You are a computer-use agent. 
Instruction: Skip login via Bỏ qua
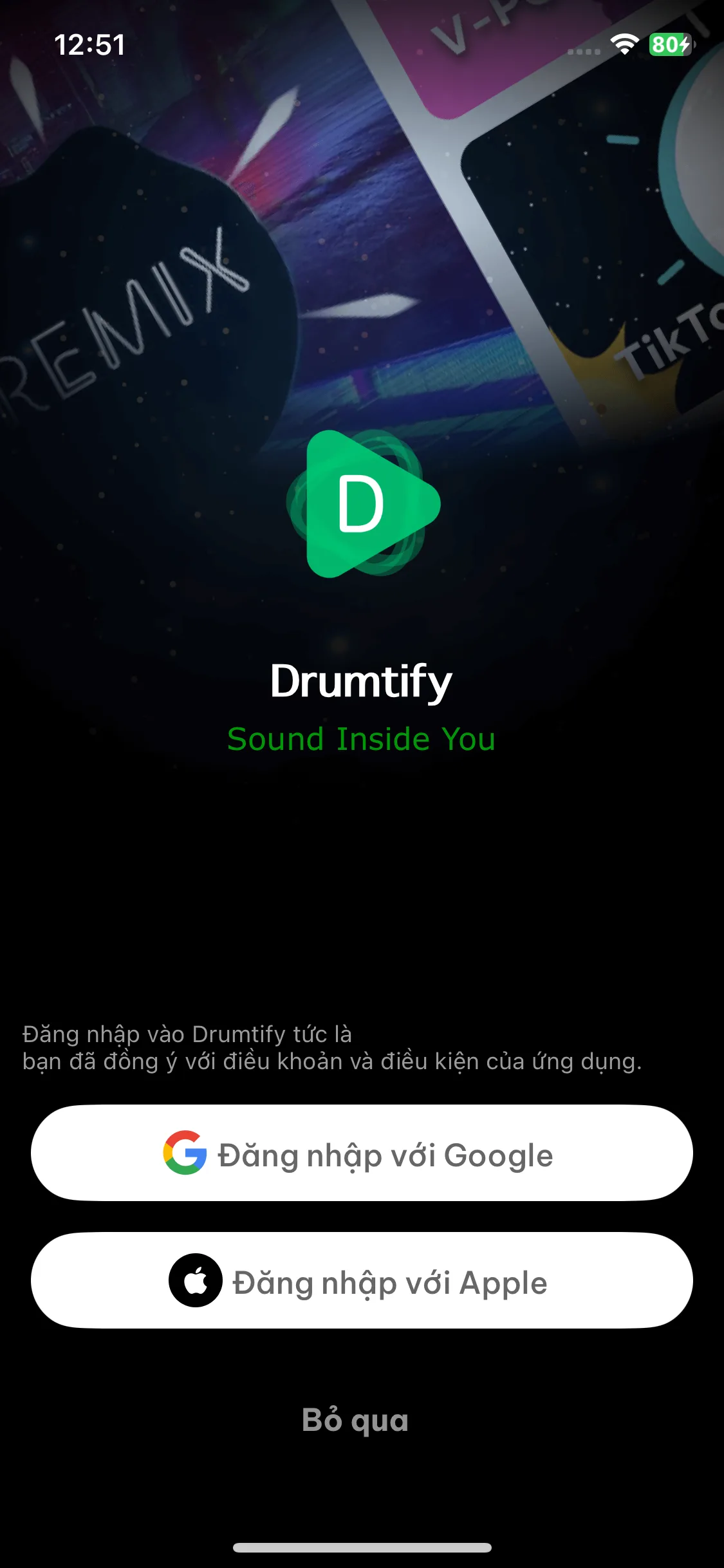pyautogui.click(x=355, y=1419)
